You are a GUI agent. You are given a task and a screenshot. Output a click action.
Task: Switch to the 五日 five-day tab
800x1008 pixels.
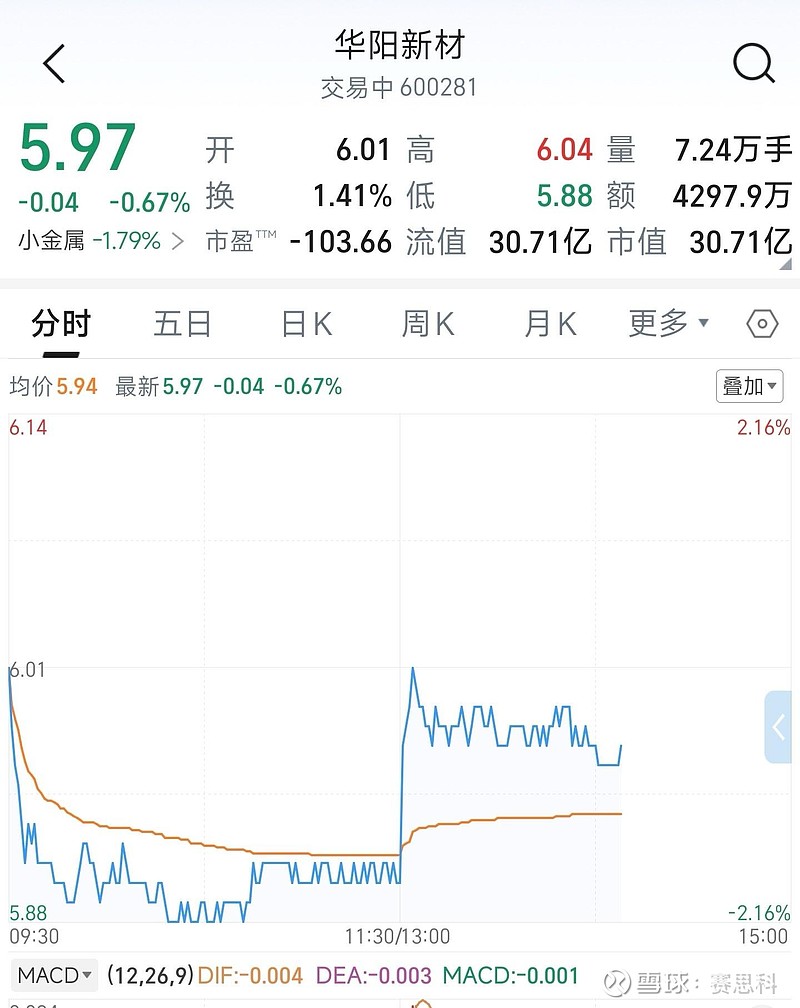pyautogui.click(x=182, y=323)
